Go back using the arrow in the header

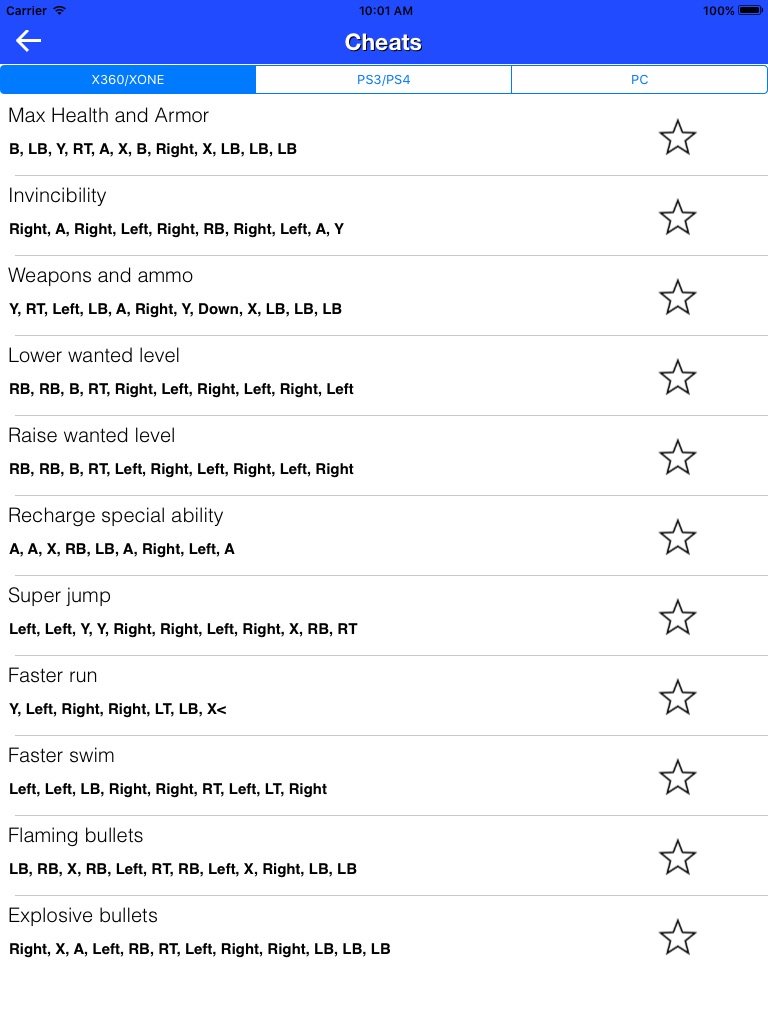pyautogui.click(x=28, y=41)
